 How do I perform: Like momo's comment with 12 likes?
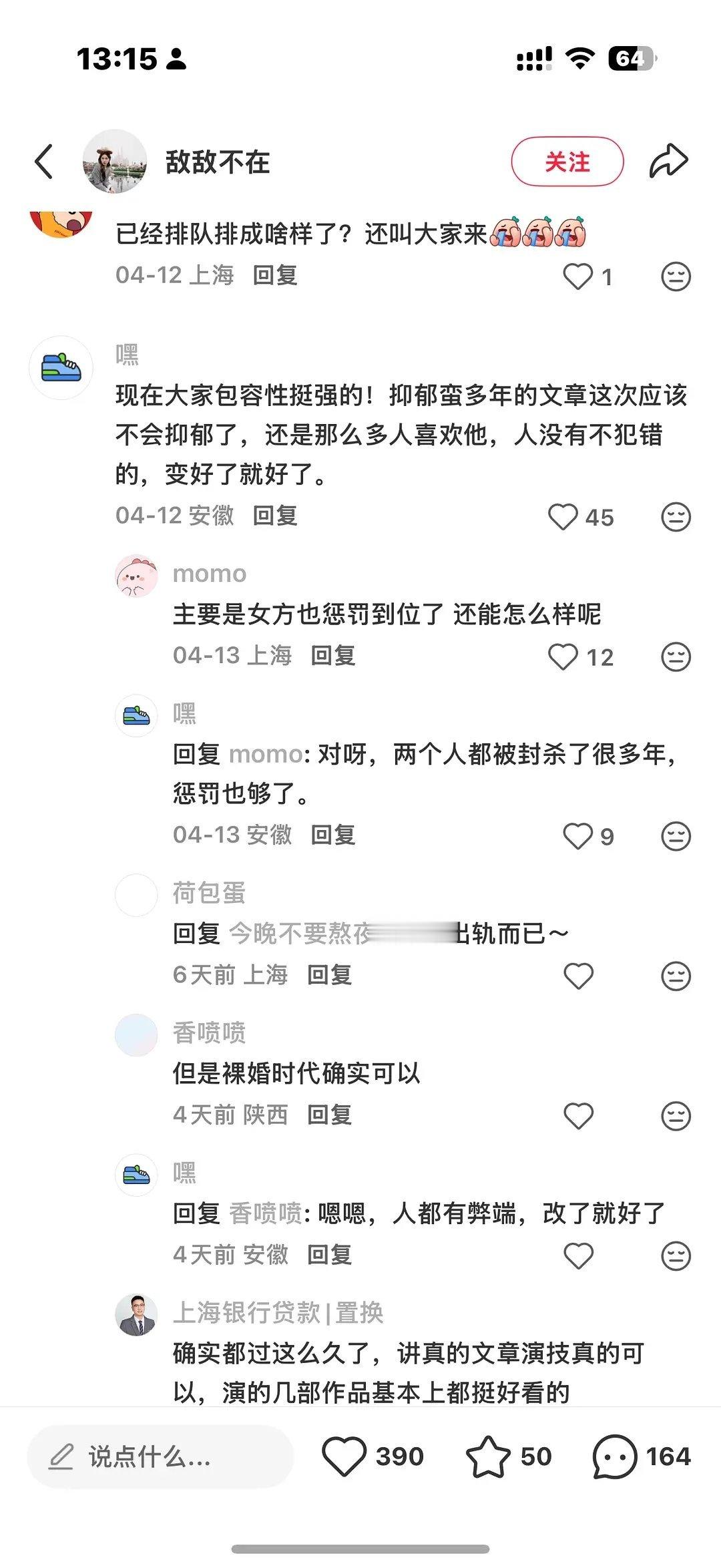pos(564,656)
